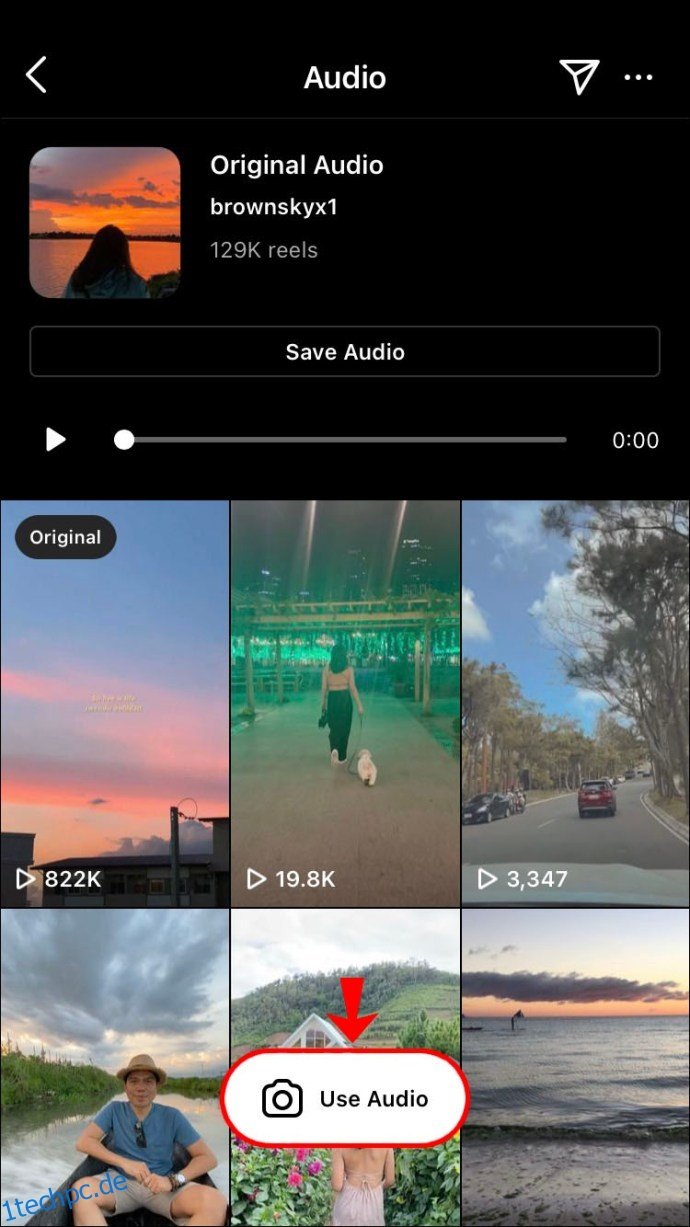Share this audio via the send icon
This screenshot has height=1227, width=690.
(579, 77)
